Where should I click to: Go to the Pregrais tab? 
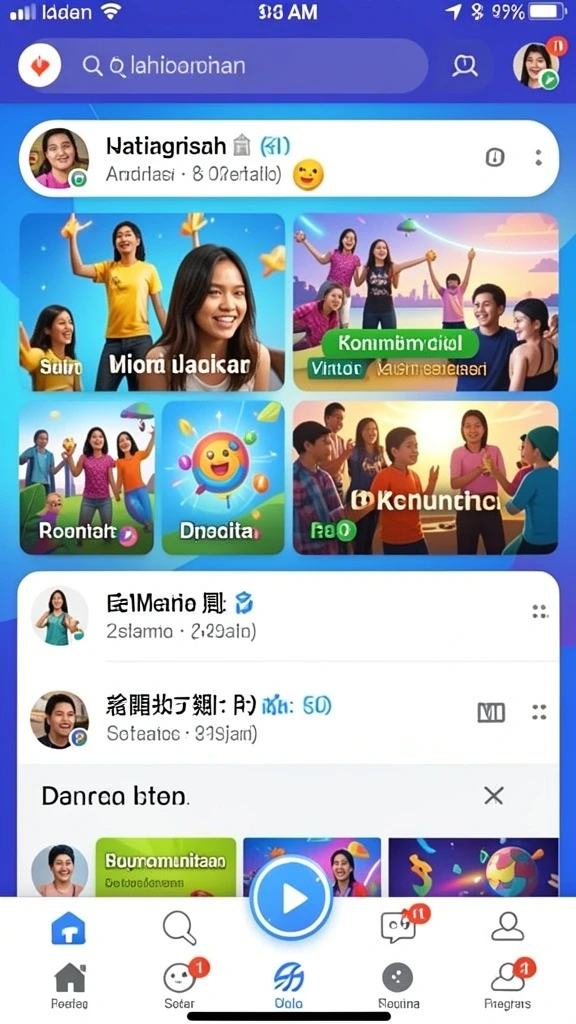tap(507, 985)
